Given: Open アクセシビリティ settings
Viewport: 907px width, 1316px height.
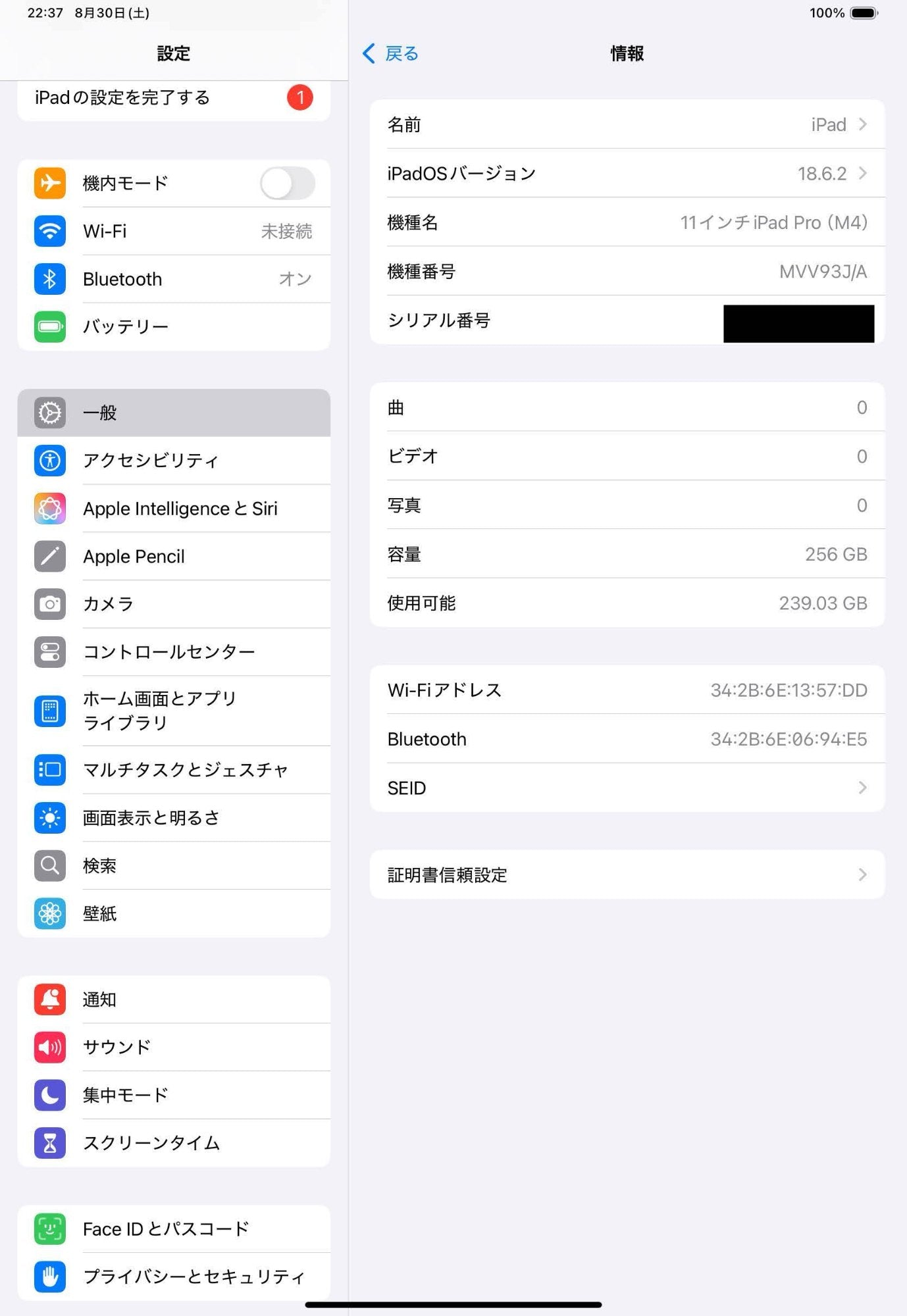Looking at the screenshot, I should 174,461.
